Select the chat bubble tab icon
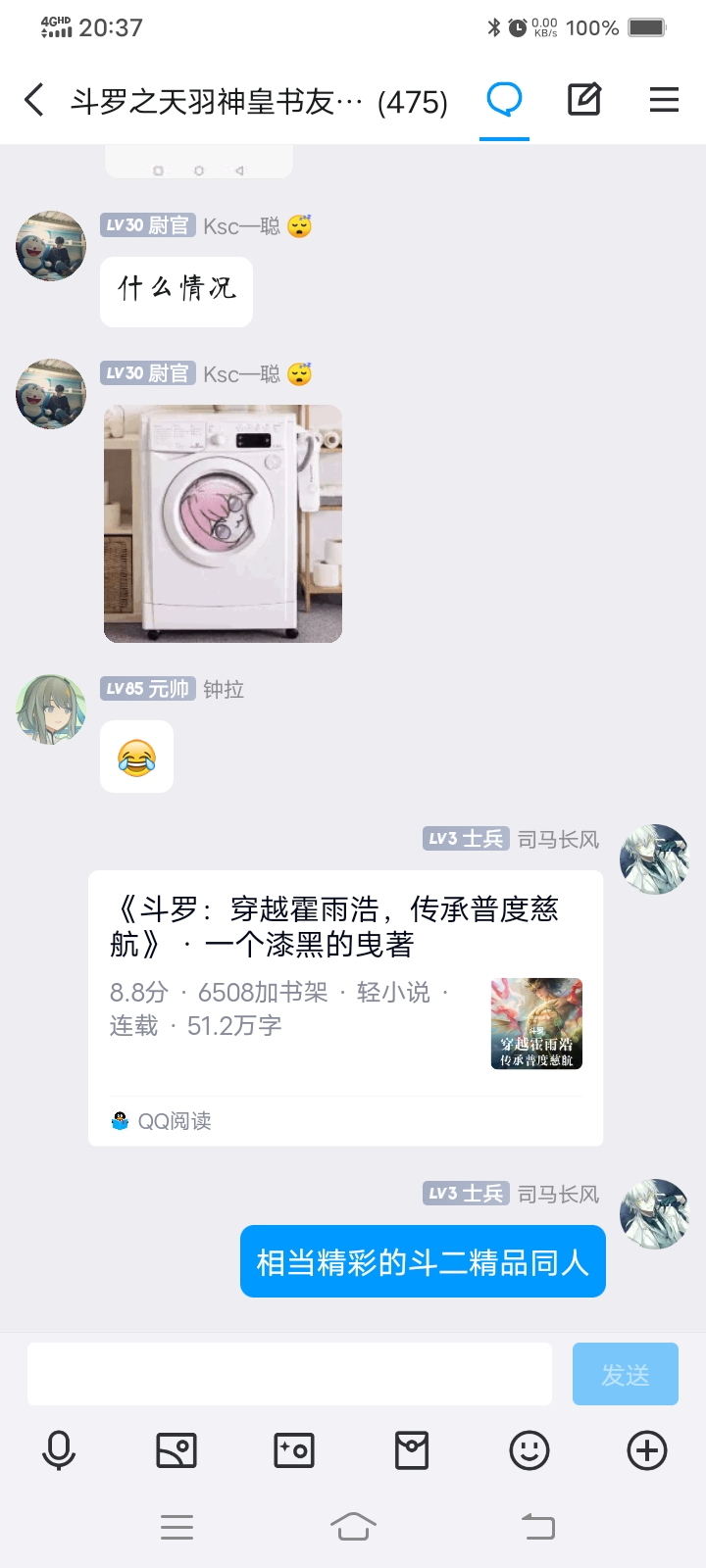This screenshot has width=706, height=1568. (x=505, y=99)
